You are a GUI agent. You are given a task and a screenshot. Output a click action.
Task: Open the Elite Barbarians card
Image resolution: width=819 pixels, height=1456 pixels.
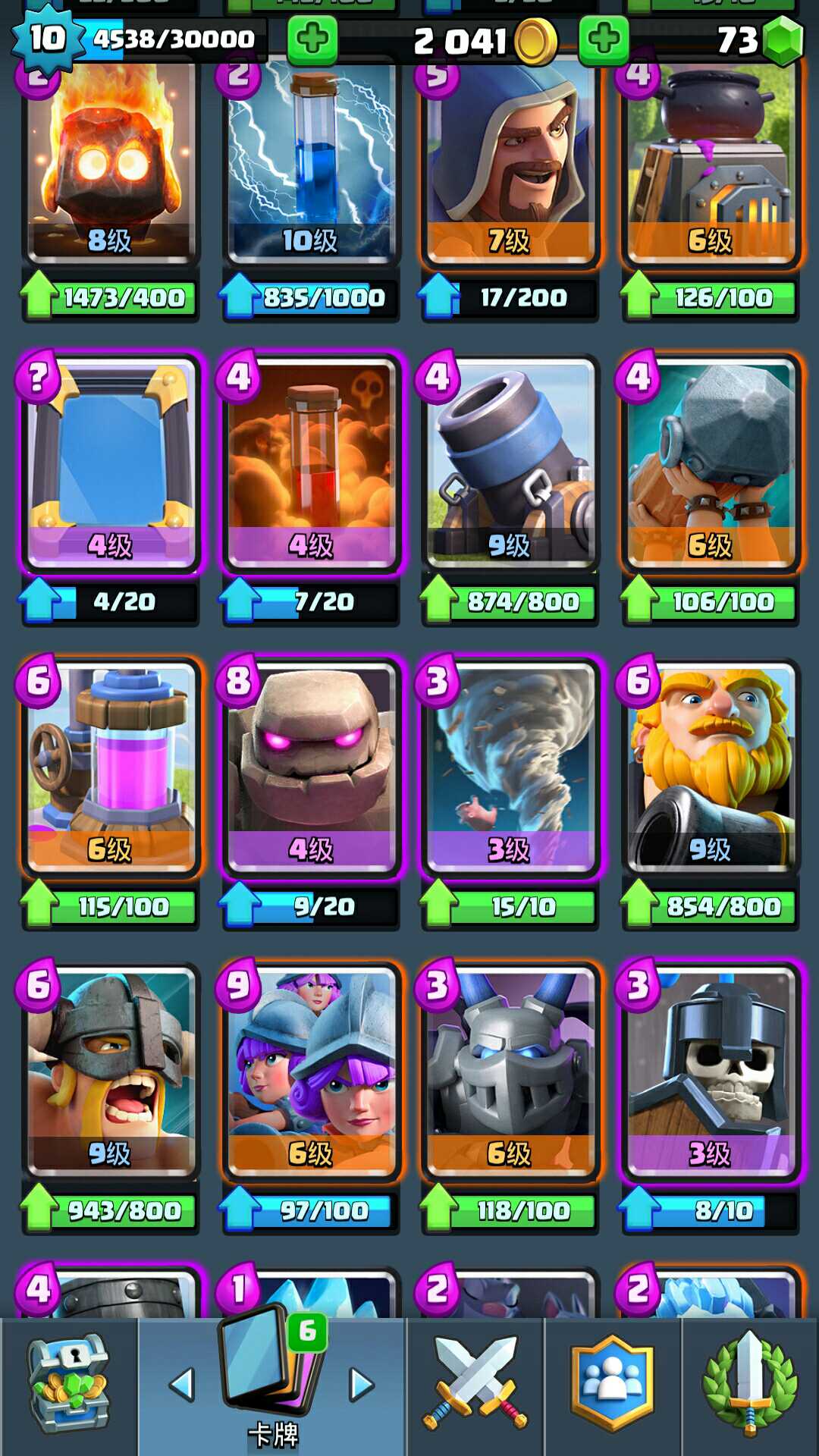(111, 1071)
